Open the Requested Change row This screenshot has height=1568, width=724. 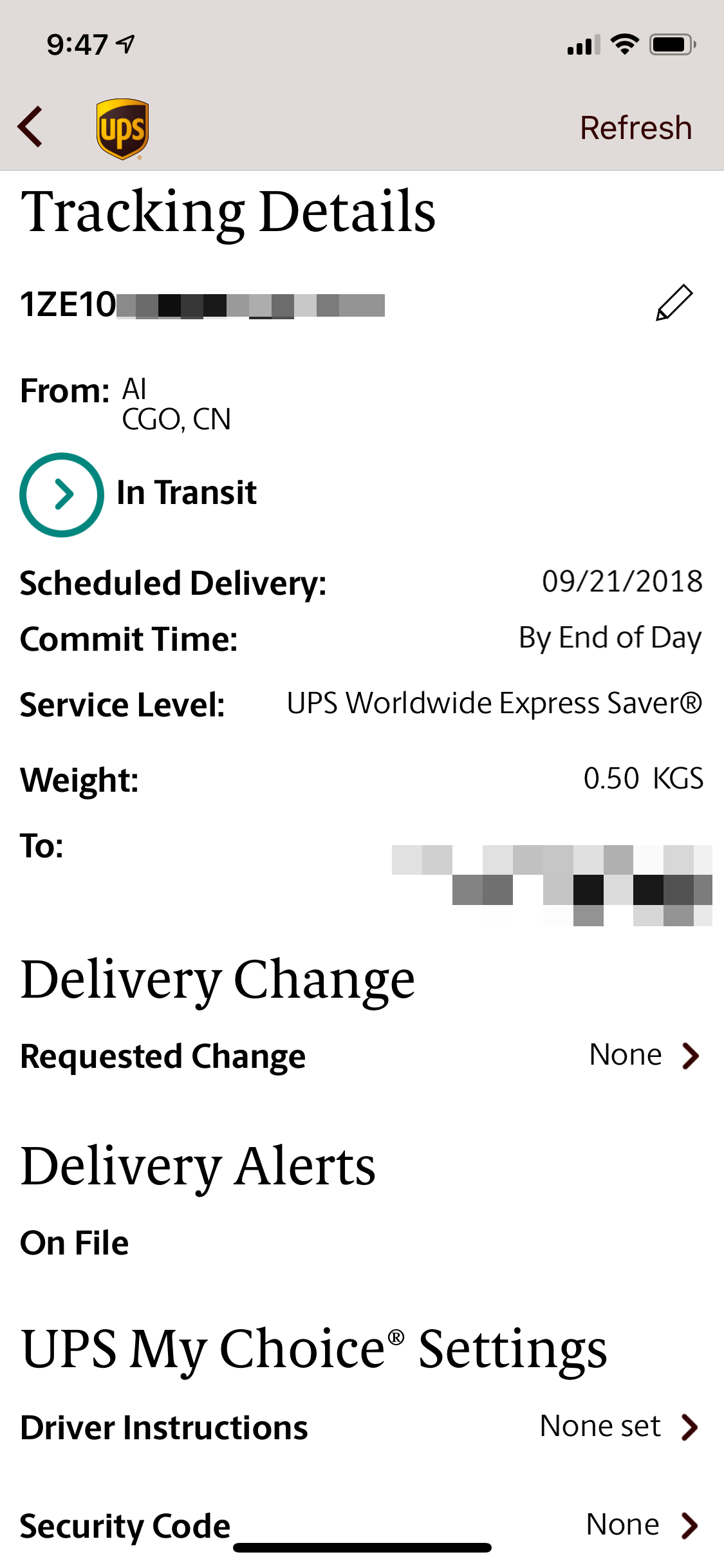pos(362,1056)
